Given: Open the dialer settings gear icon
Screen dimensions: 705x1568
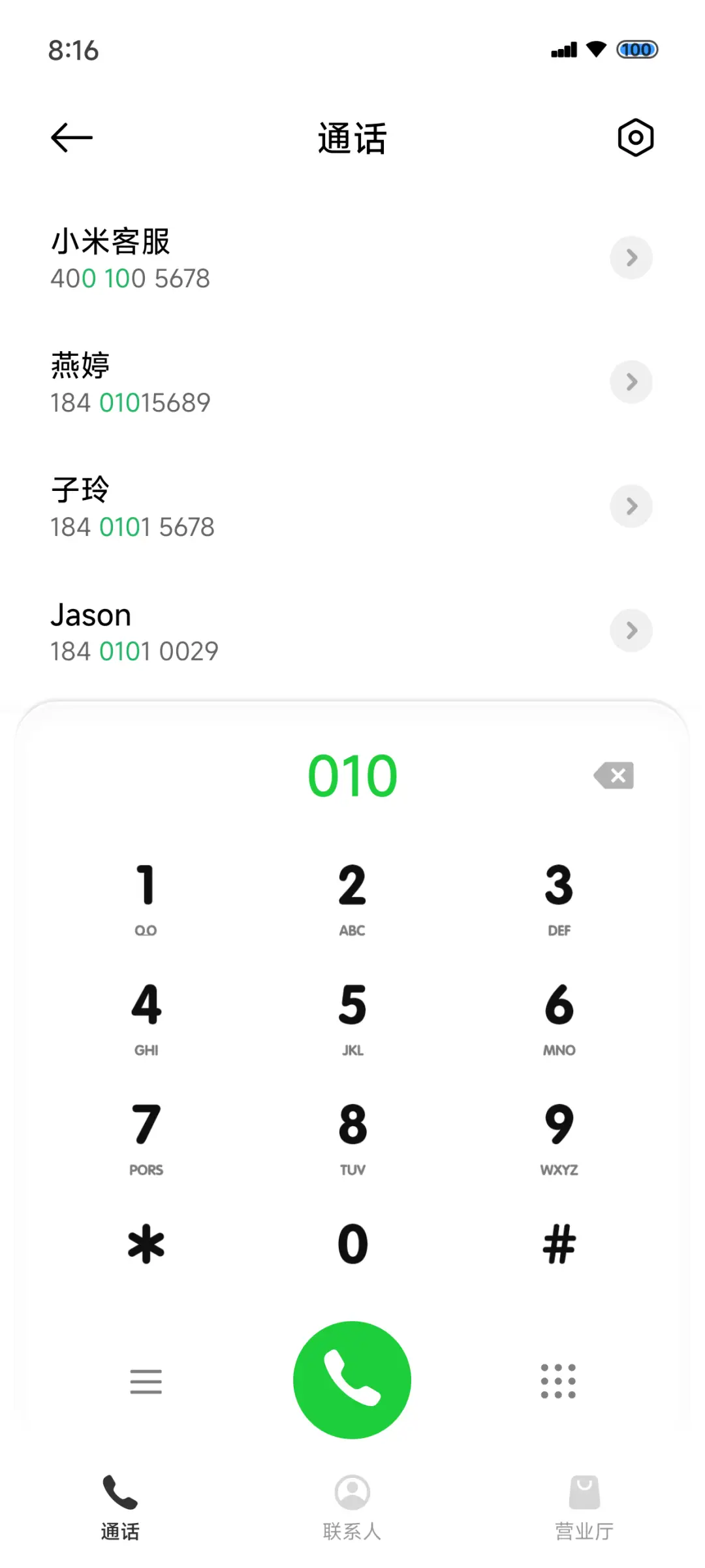Looking at the screenshot, I should tap(634, 137).
